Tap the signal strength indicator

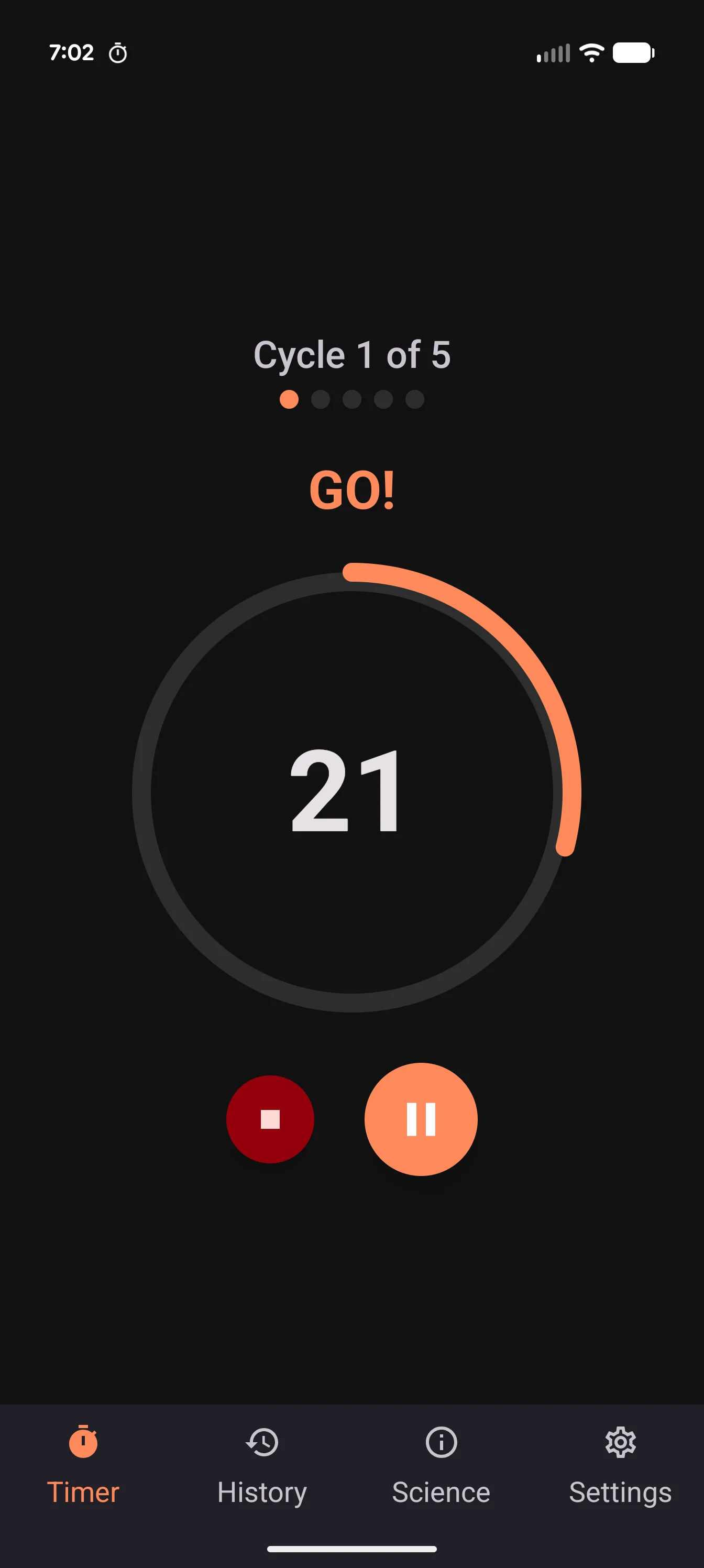tap(554, 53)
